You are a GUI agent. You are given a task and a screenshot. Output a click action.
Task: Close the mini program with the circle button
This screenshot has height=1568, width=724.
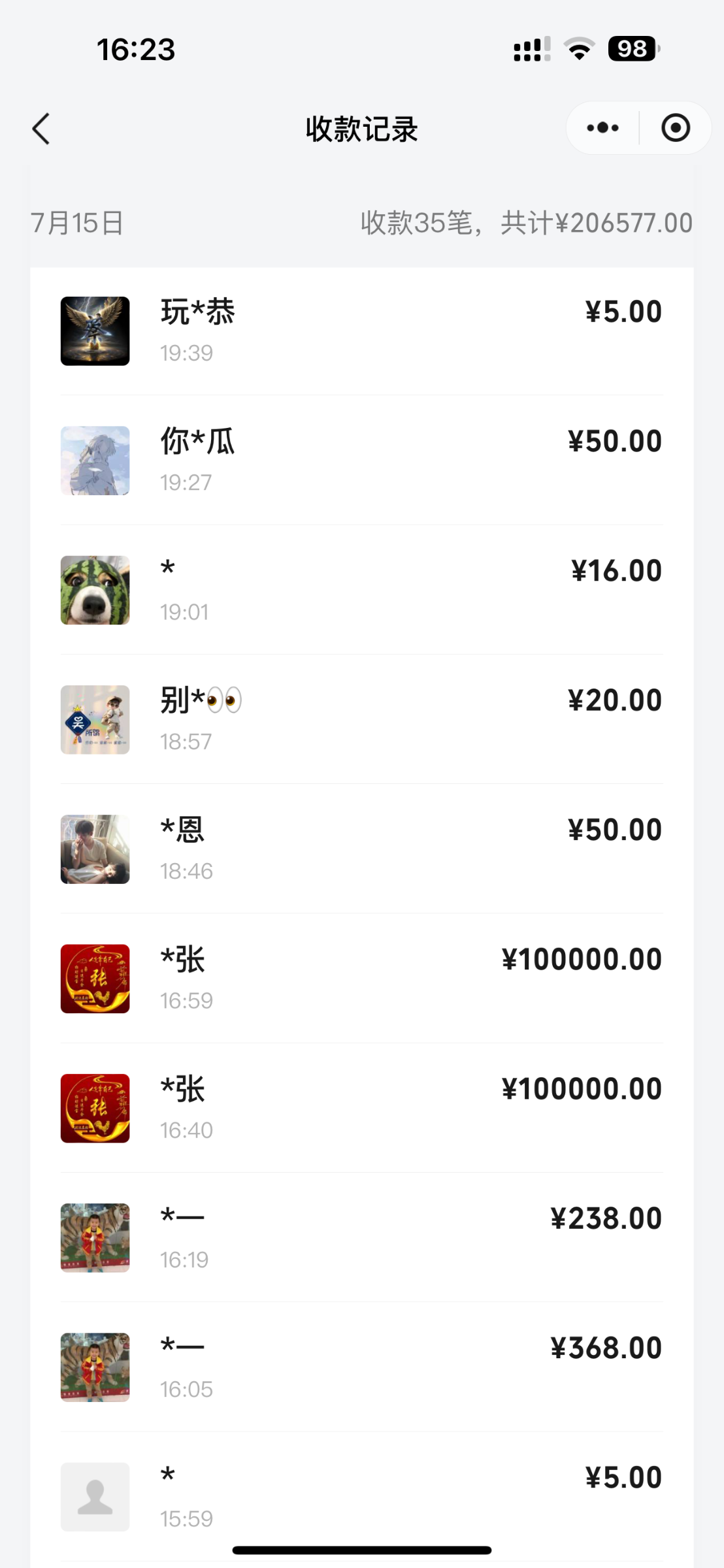click(675, 128)
